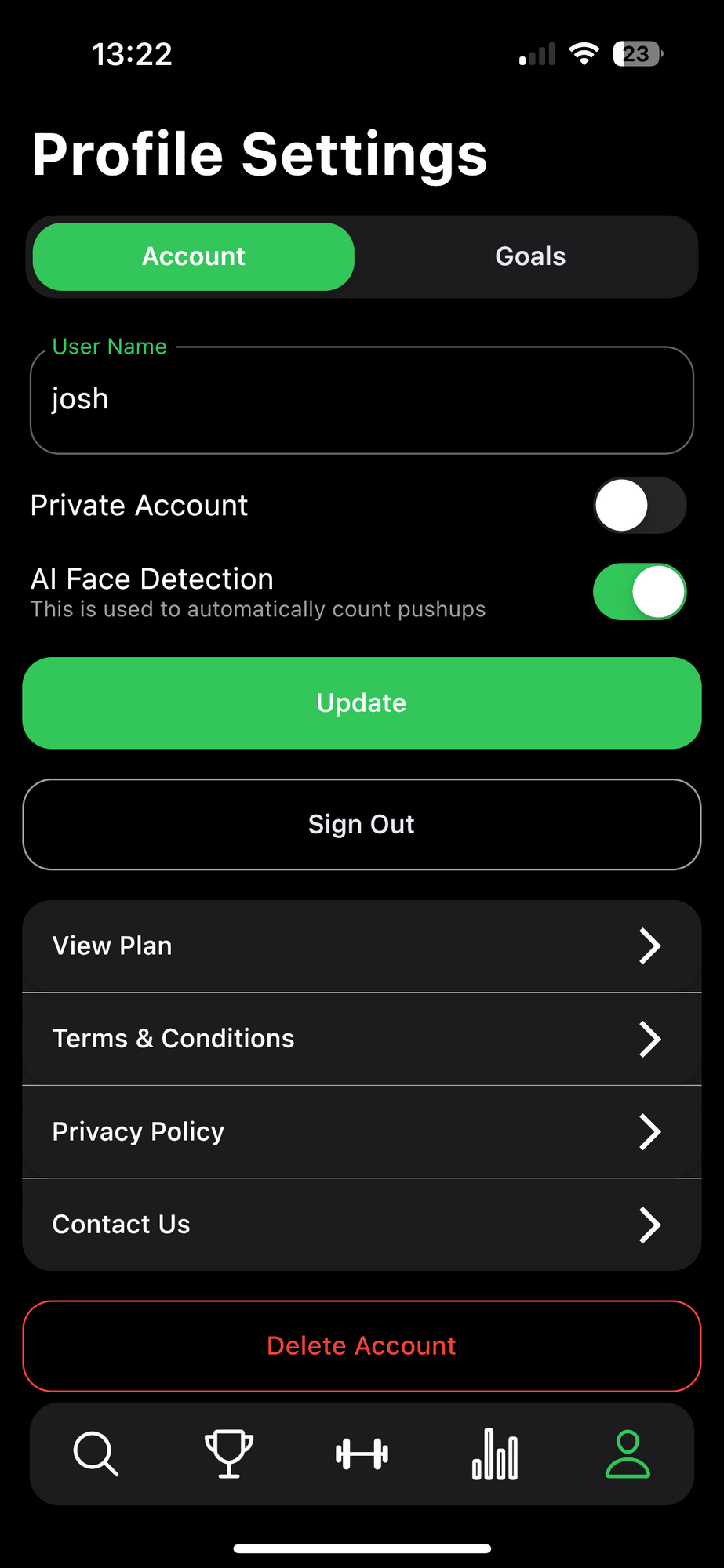The width and height of the screenshot is (724, 1568).
Task: Edit the User Name field
Action: 361,400
